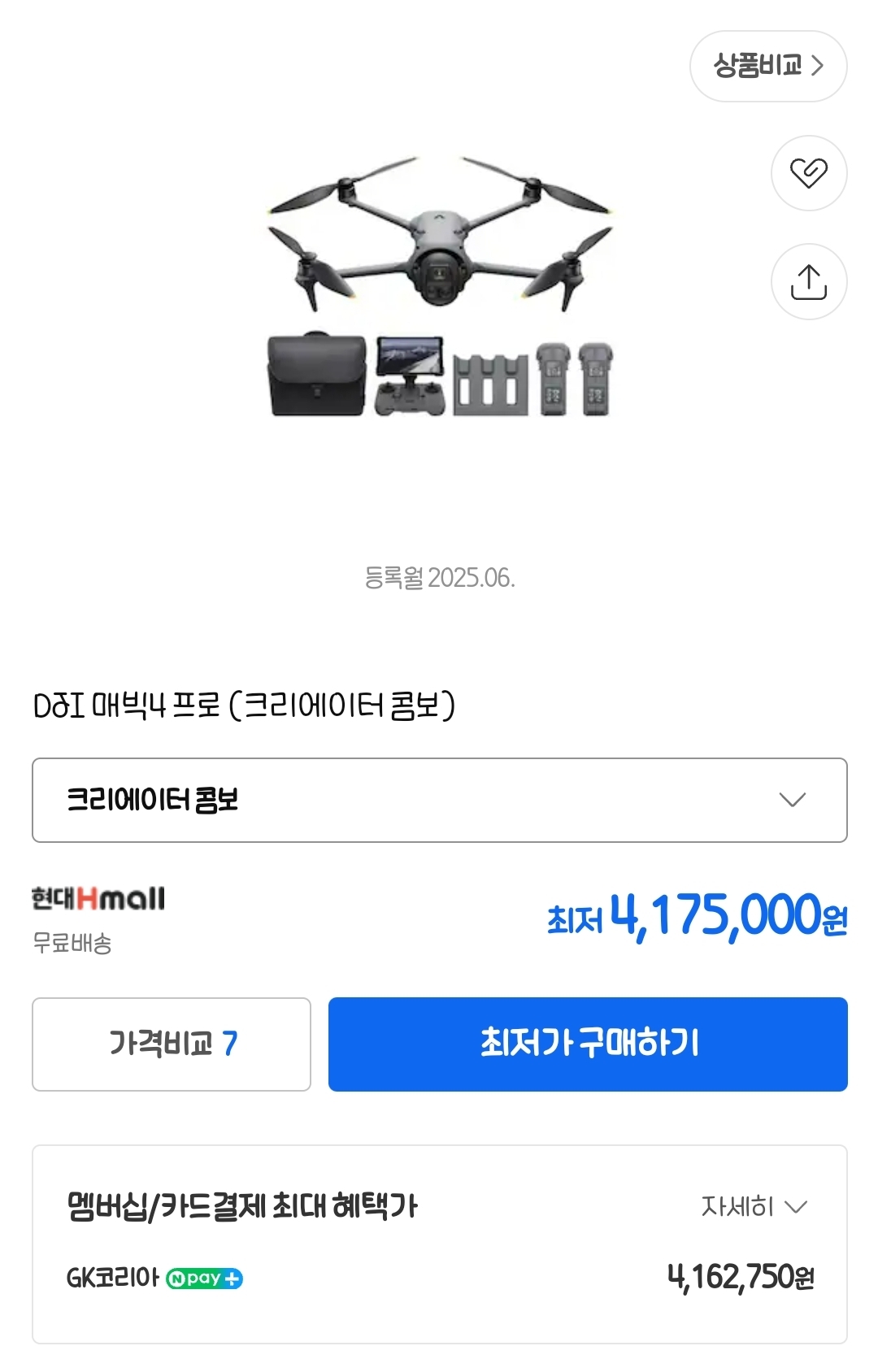Add this drone to the wishlist
This screenshot has height=1372, width=878.
[808, 173]
